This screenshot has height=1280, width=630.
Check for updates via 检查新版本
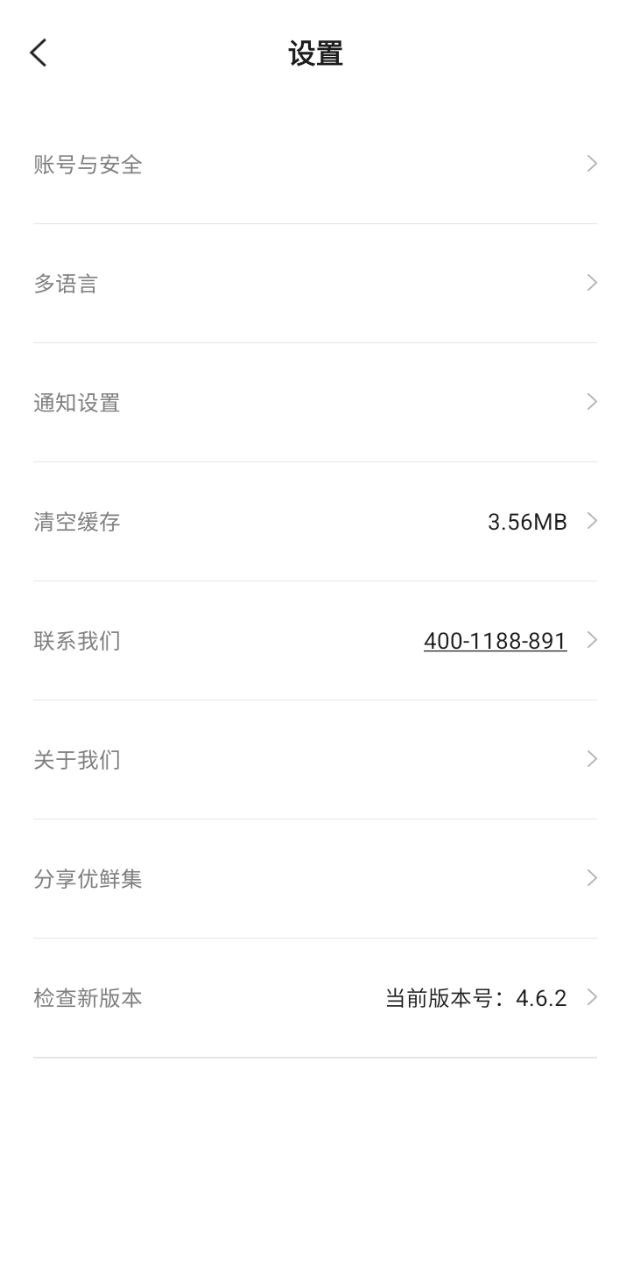tap(315, 998)
